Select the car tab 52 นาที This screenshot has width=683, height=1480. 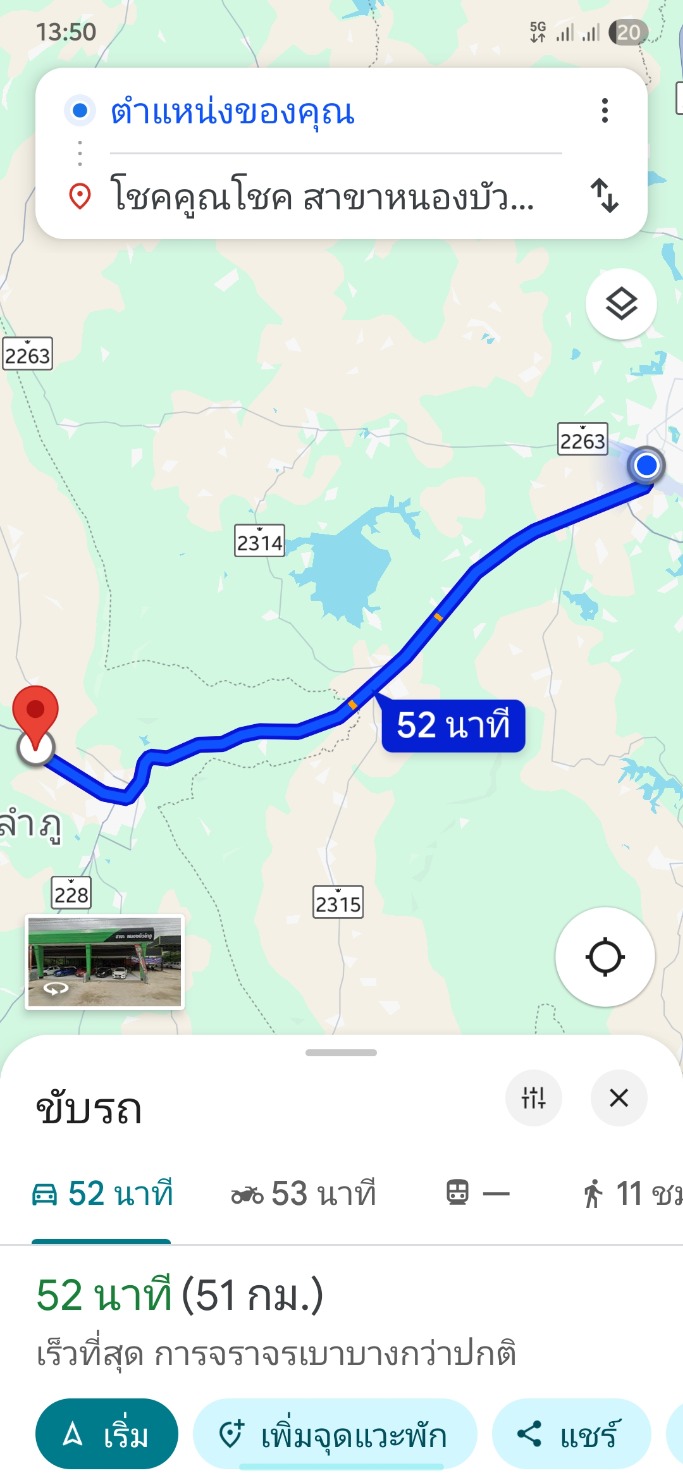pos(102,1194)
